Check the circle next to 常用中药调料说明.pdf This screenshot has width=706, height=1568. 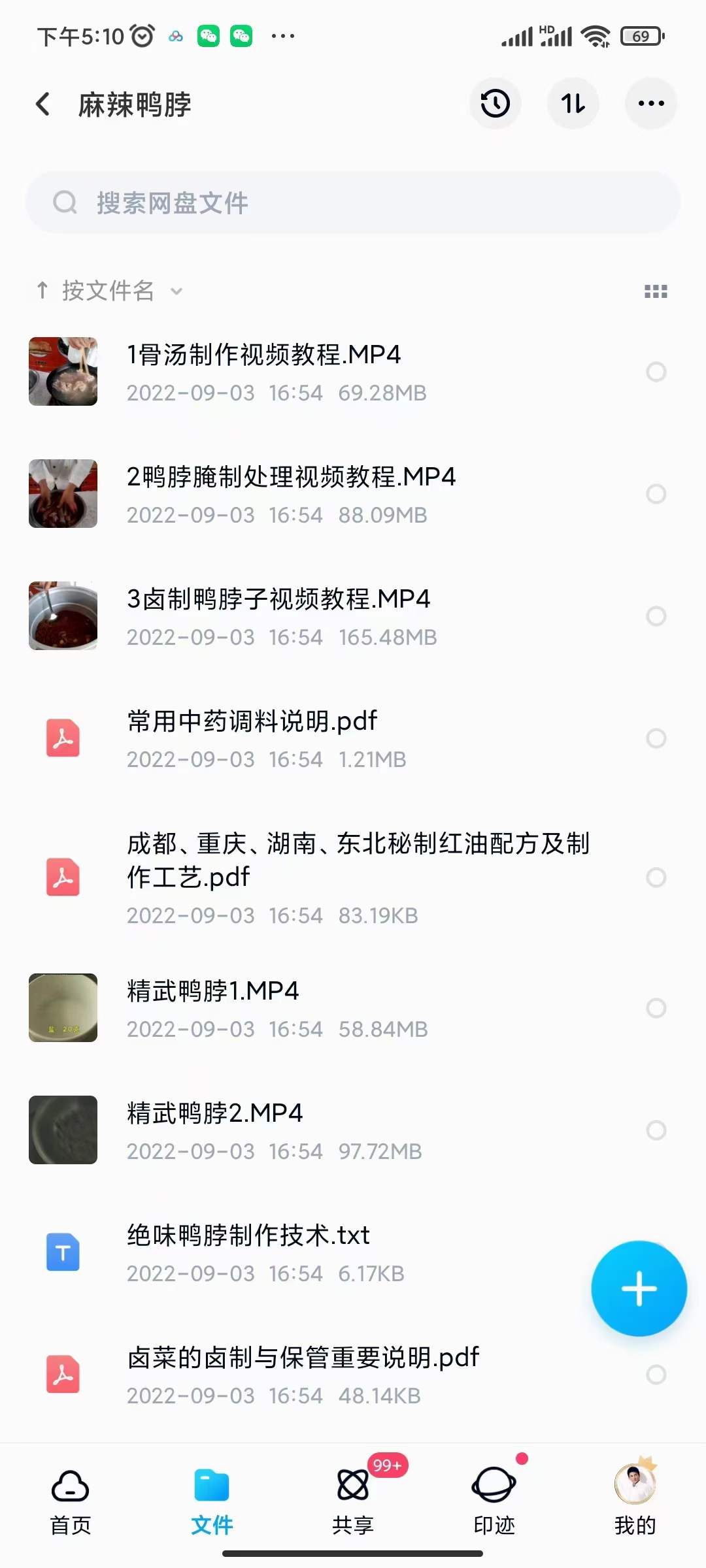click(x=656, y=739)
